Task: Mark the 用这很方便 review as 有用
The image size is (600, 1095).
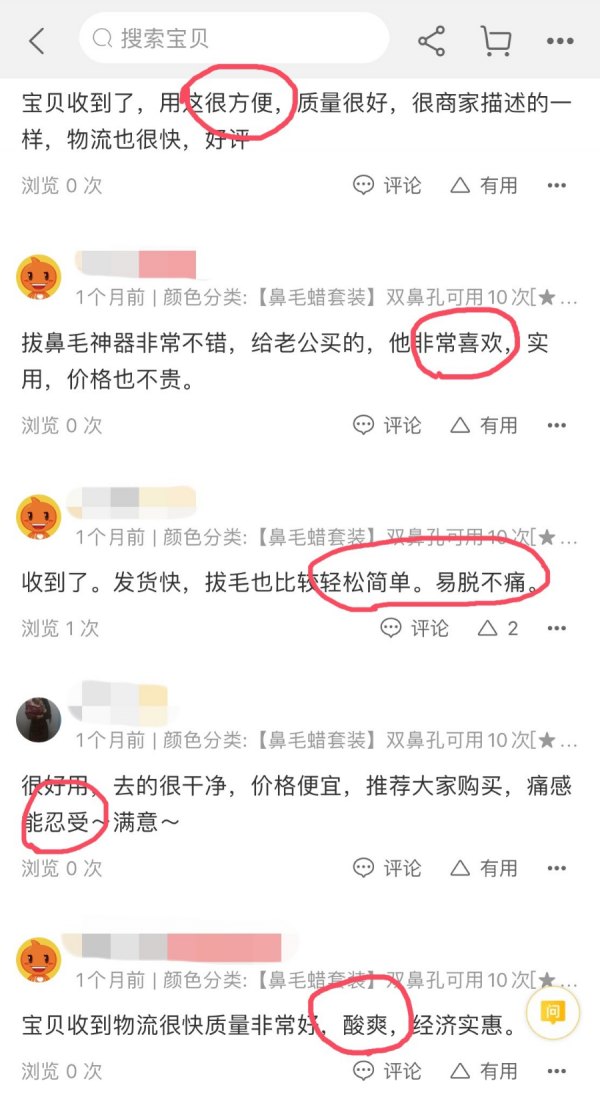Action: 485,185
